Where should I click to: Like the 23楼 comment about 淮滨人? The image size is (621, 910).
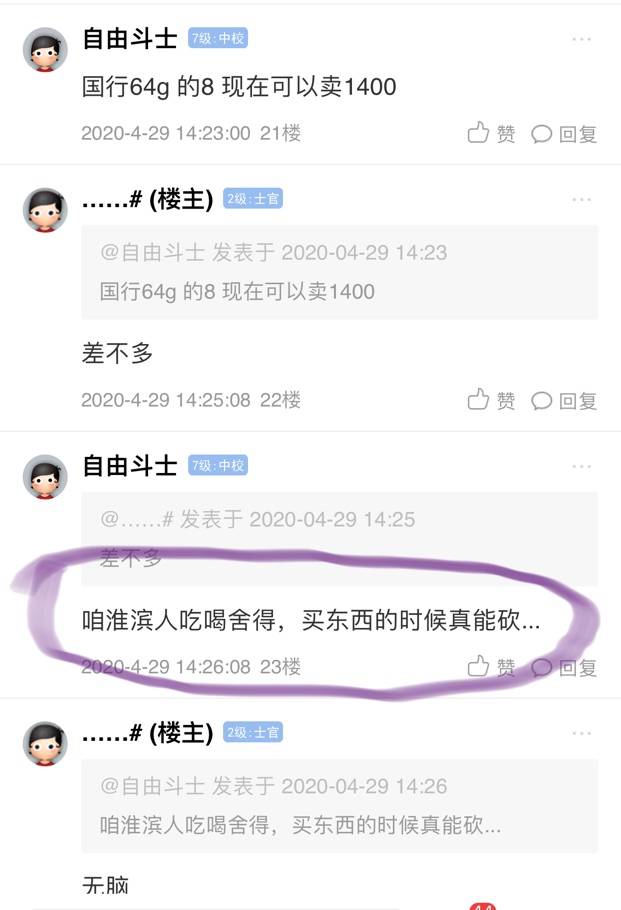click(492, 667)
